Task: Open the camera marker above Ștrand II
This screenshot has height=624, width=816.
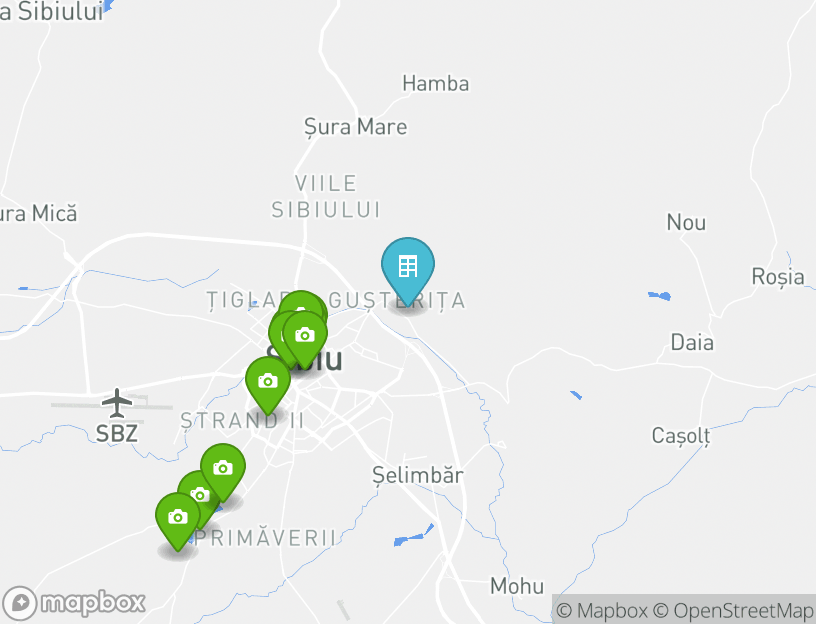Action: pyautogui.click(x=267, y=382)
